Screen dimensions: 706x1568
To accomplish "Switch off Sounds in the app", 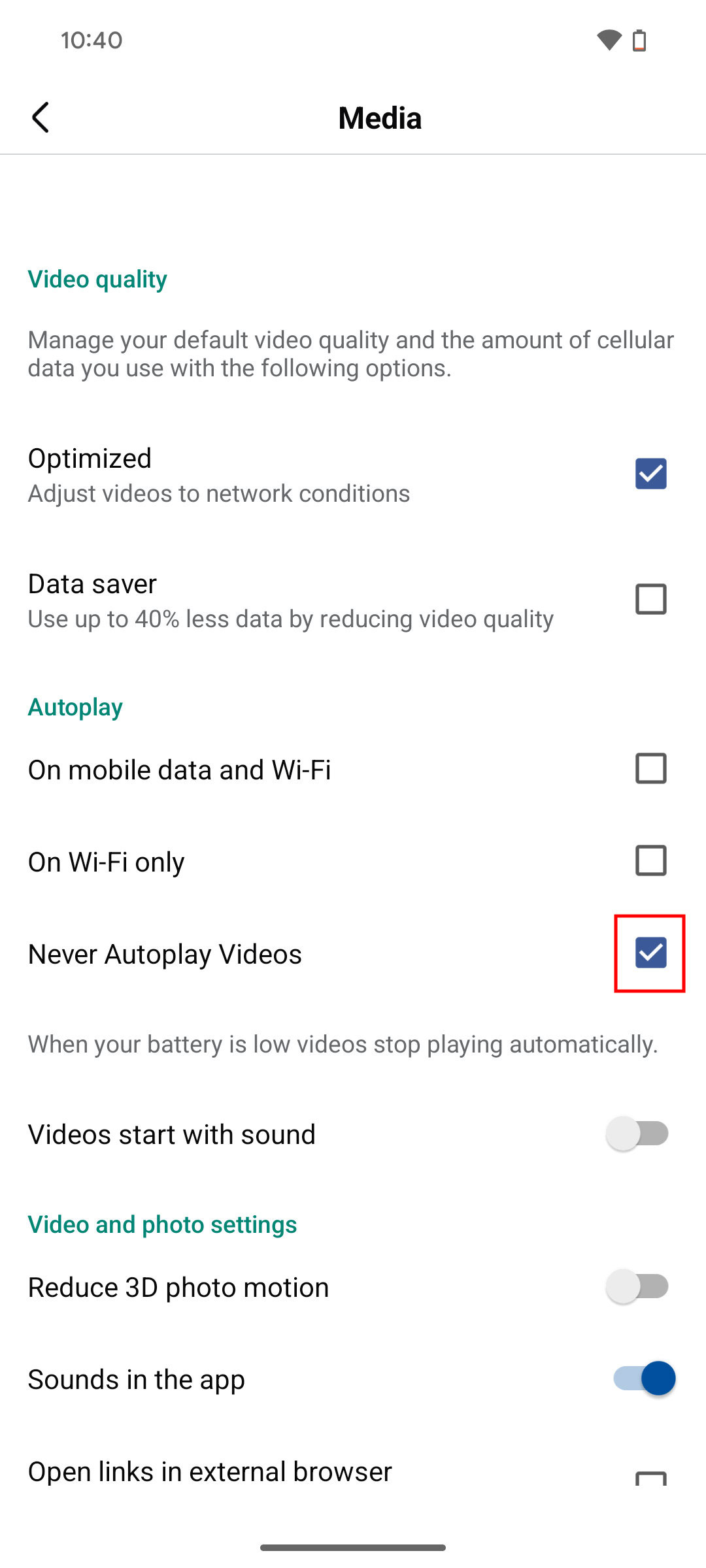I will point(644,1379).
